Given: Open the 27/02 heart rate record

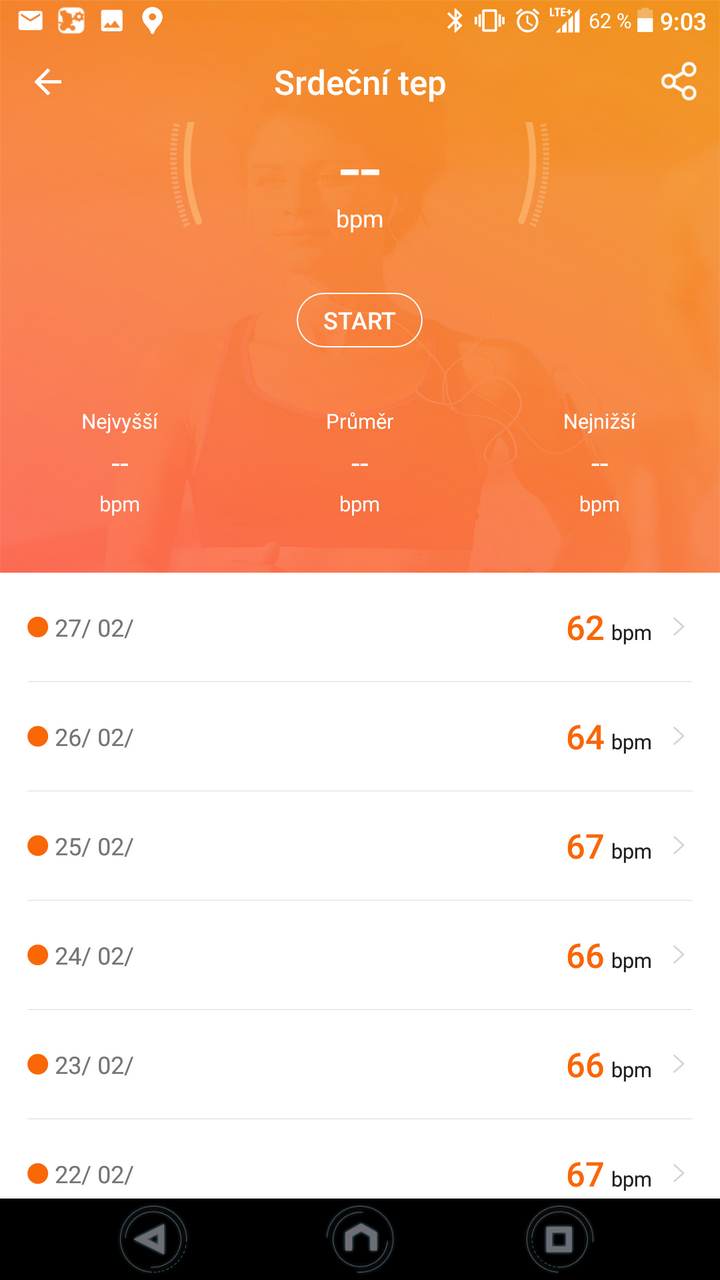Looking at the screenshot, I should pyautogui.click(x=360, y=628).
